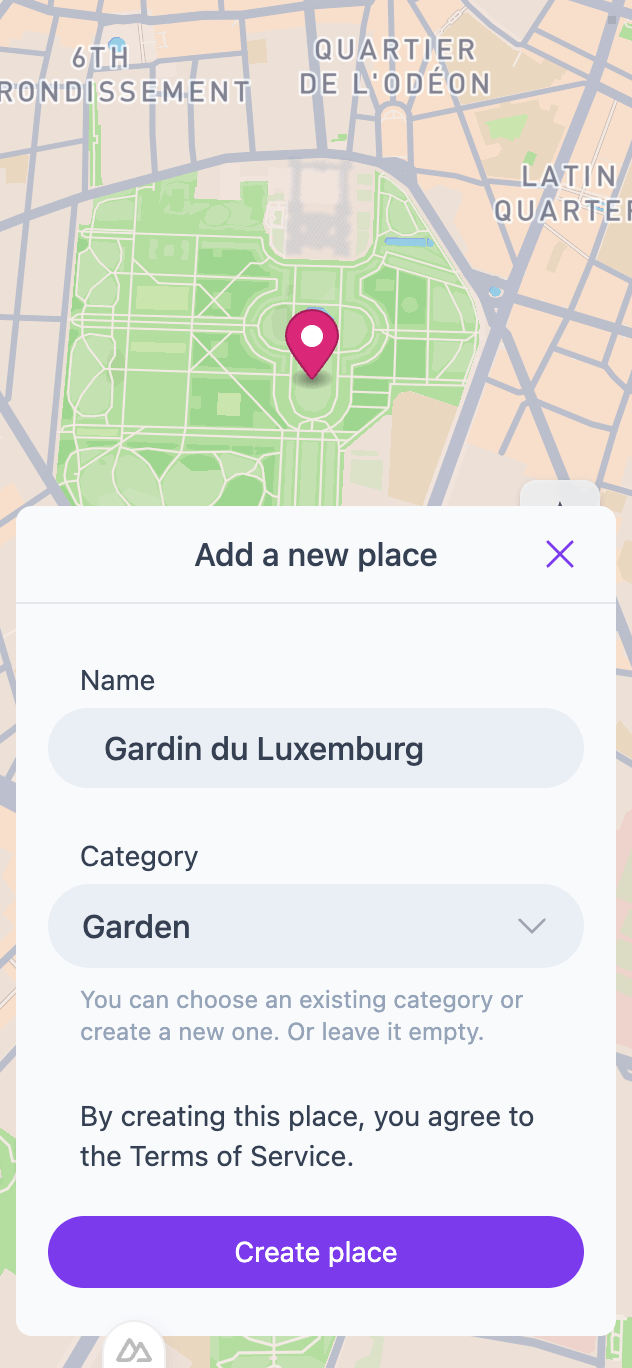Tap the pink map pin marker

coord(313,341)
